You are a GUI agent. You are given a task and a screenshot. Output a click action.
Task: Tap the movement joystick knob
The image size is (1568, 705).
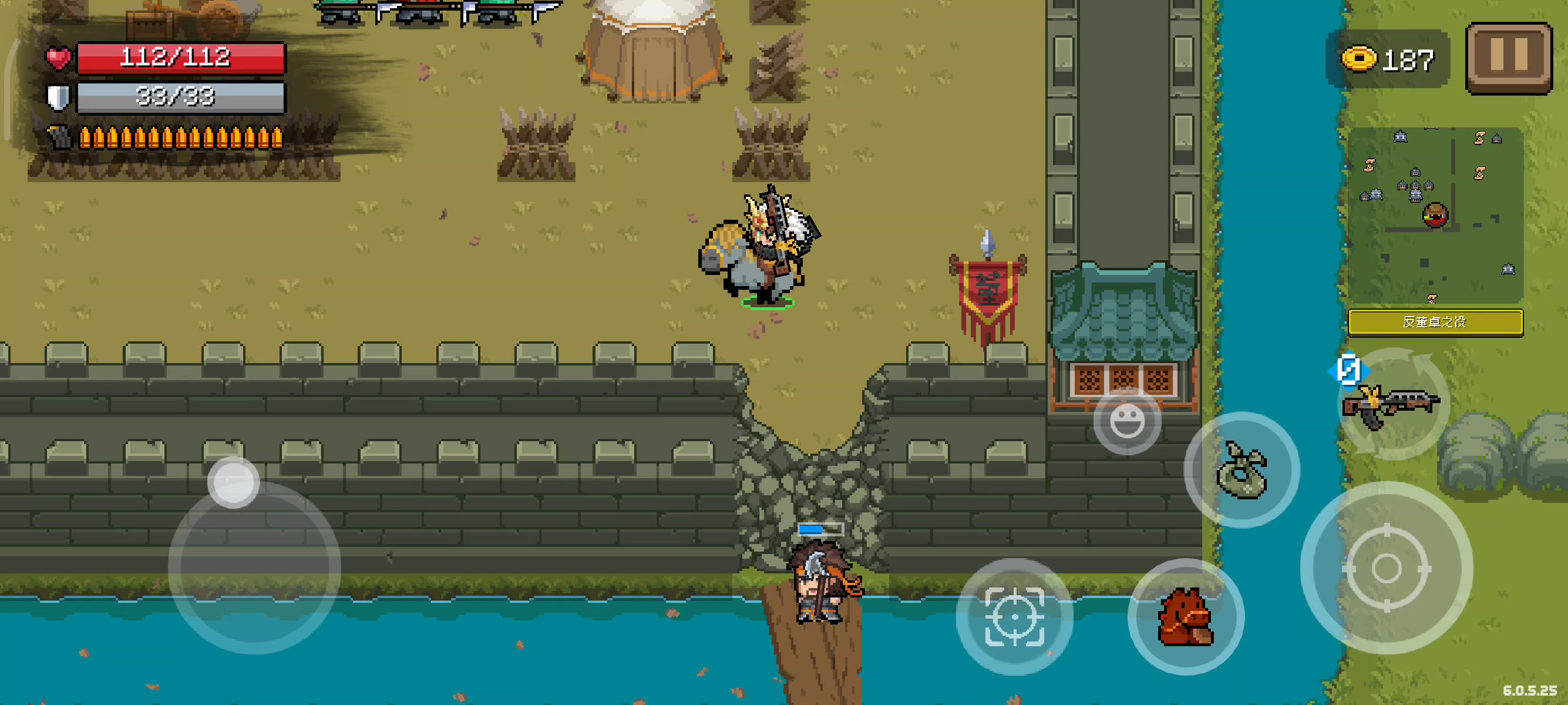(x=233, y=482)
